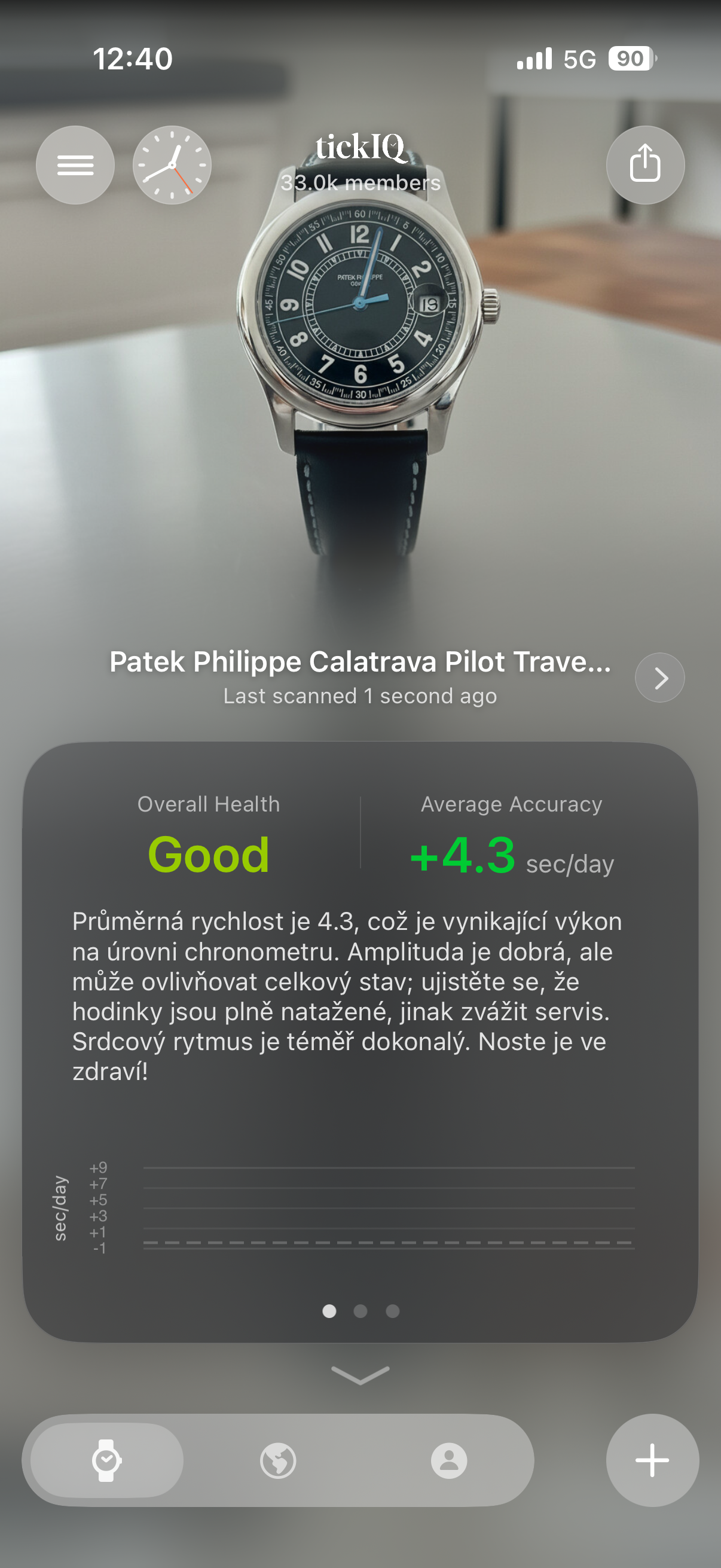
Task: Add a new watch with plus button
Action: click(x=652, y=1460)
